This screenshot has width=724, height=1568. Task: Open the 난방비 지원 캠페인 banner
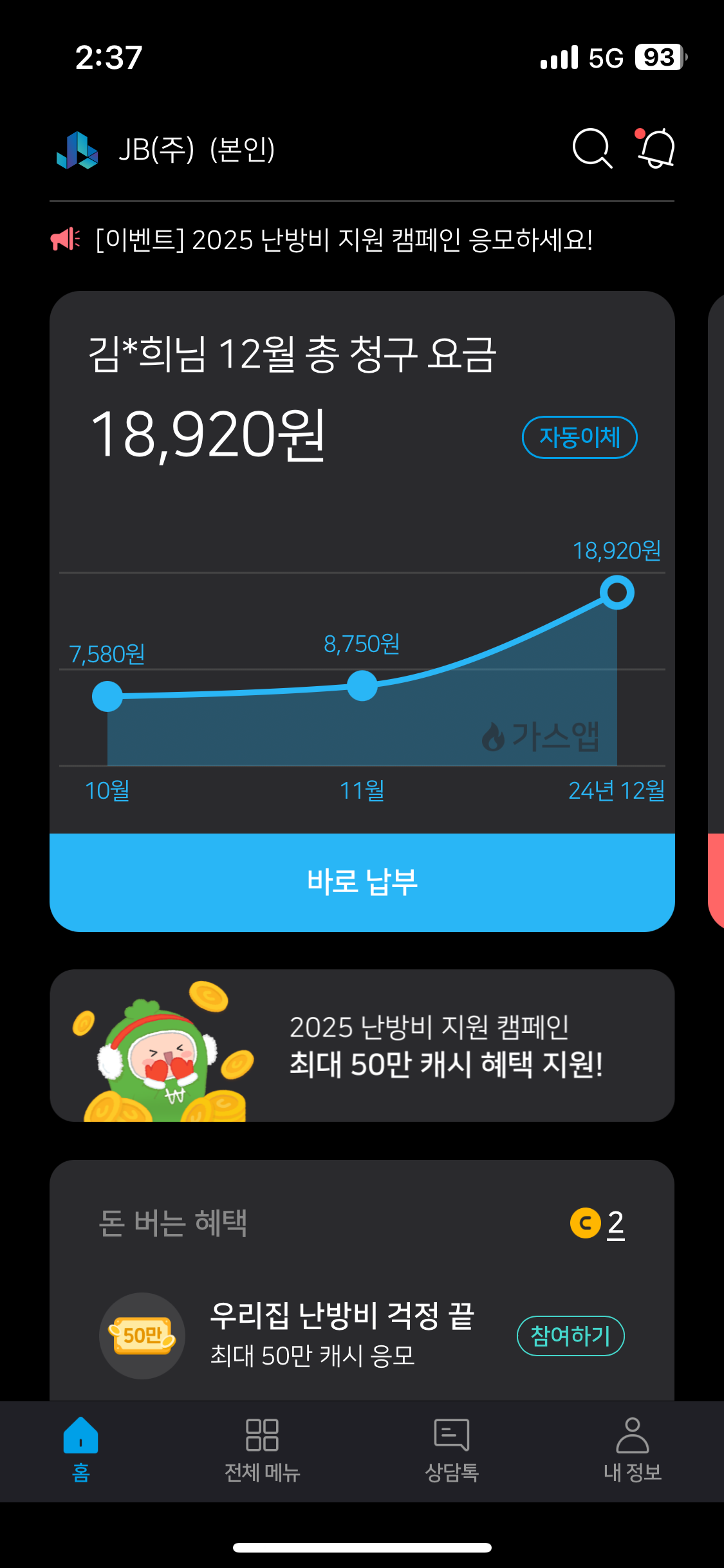click(362, 1045)
